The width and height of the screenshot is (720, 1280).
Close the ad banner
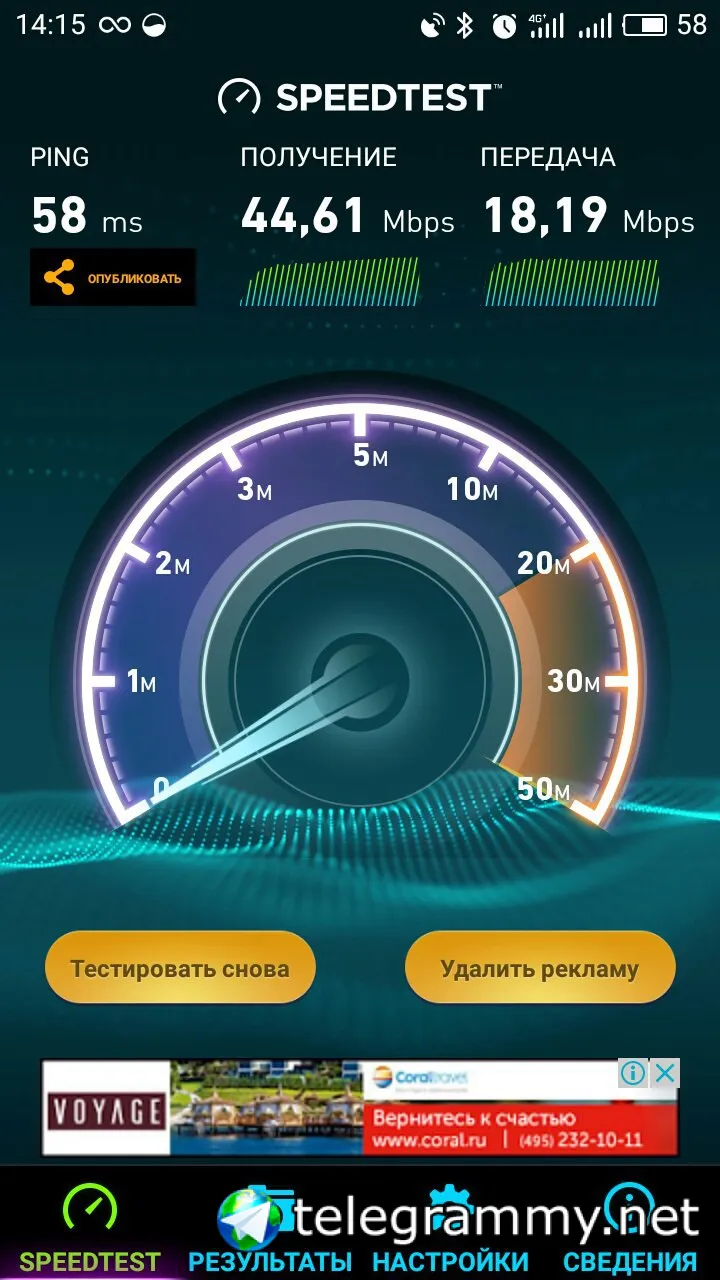[665, 1074]
